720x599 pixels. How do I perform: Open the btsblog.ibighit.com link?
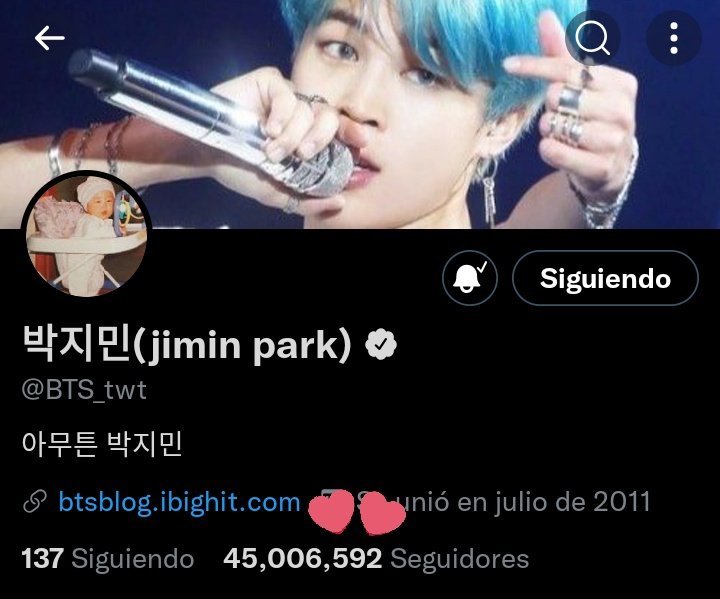(179, 501)
